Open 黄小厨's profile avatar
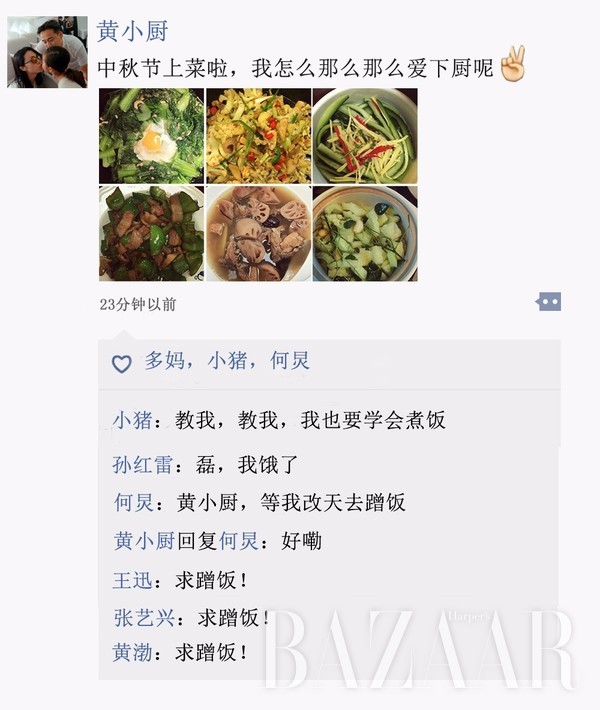 point(47,52)
